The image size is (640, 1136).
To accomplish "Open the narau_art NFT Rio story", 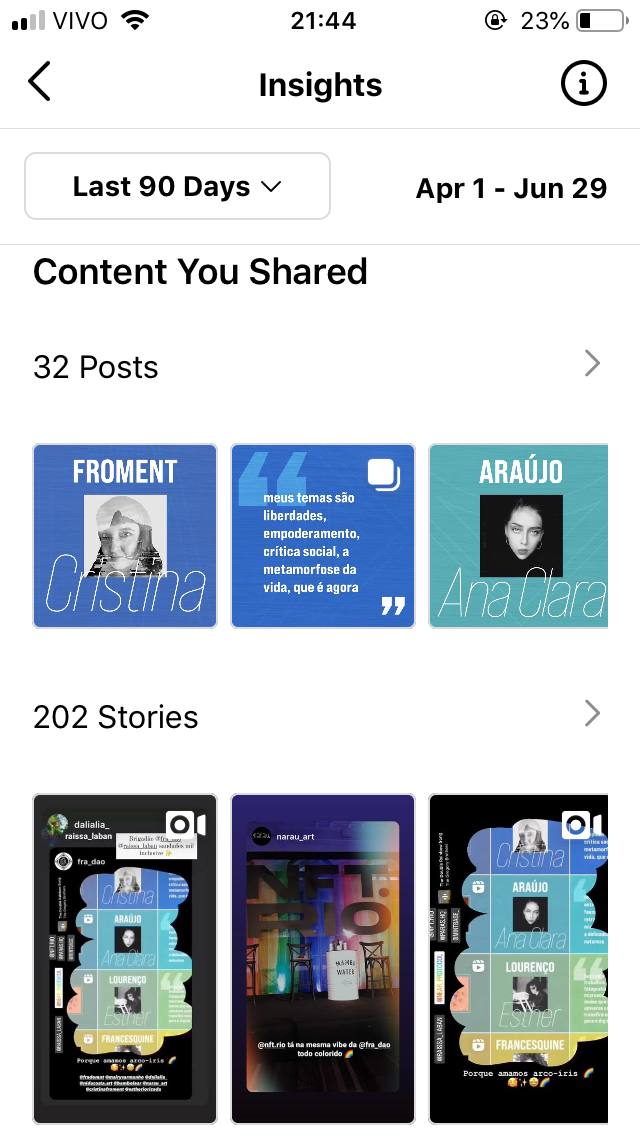I will pyautogui.click(x=323, y=958).
